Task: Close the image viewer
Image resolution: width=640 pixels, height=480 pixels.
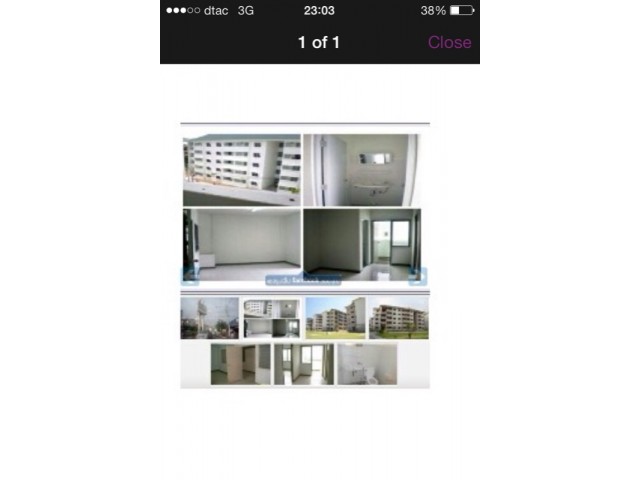Action: [x=449, y=42]
